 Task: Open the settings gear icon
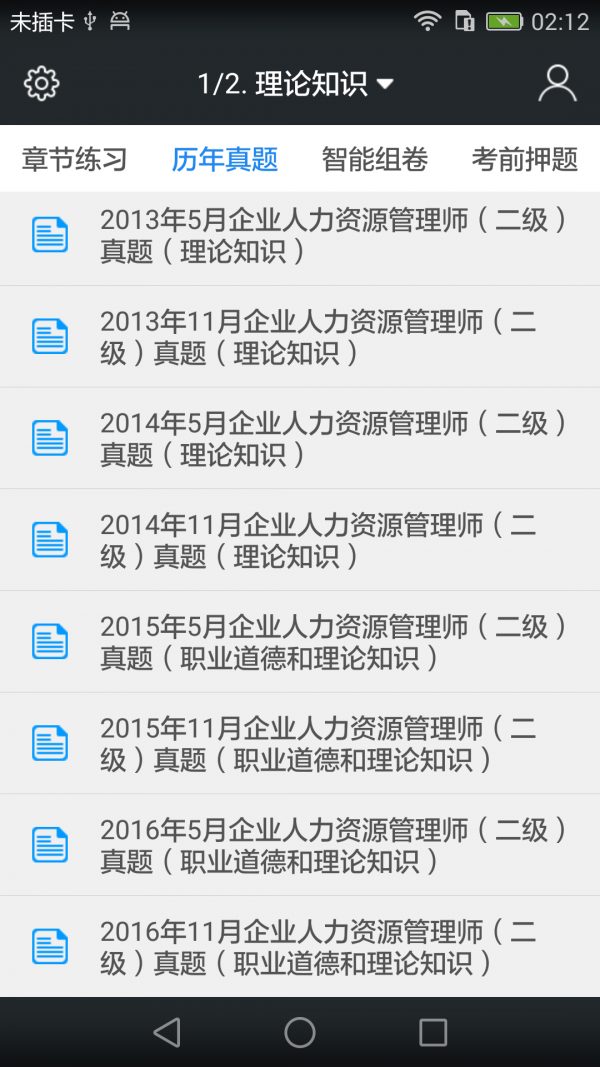point(42,84)
